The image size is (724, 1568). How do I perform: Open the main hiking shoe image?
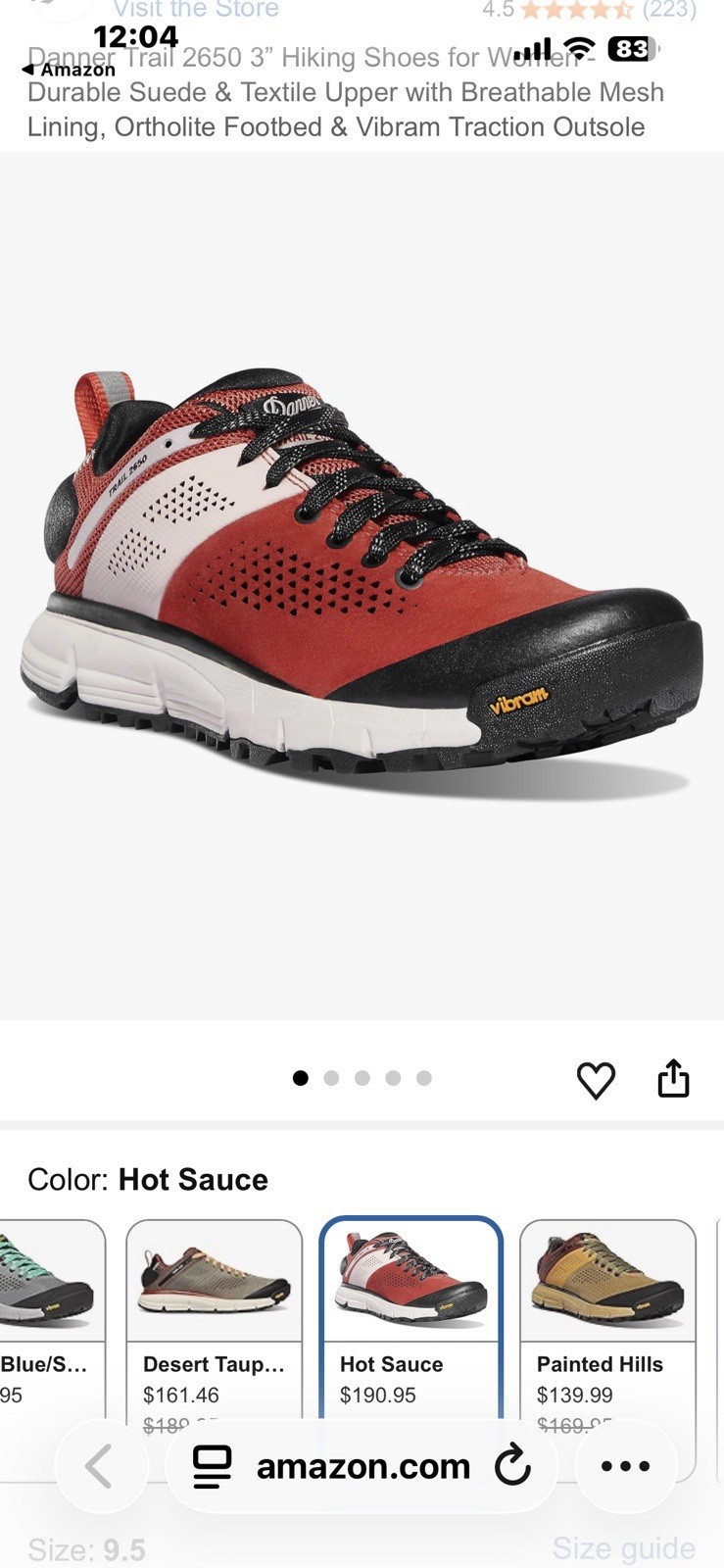coord(362,585)
